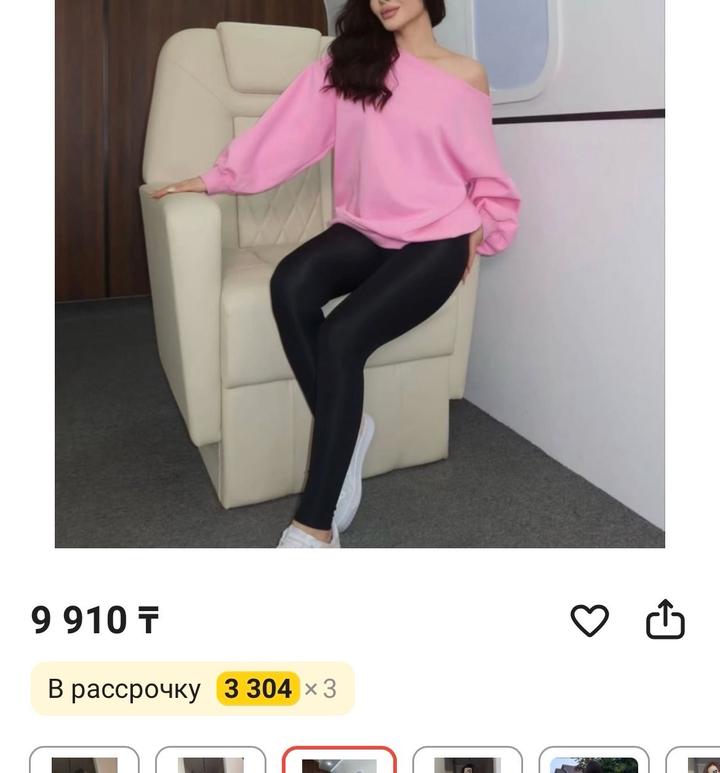Open the installment offer 3 304 × 3
This screenshot has height=773, width=720.
click(x=193, y=689)
